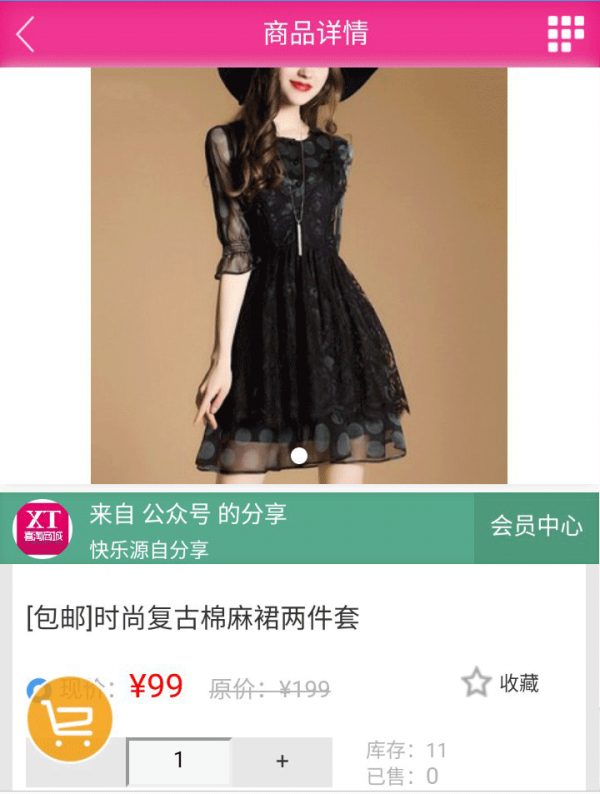
Task: Go back using the header arrow
Action: click(x=26, y=34)
